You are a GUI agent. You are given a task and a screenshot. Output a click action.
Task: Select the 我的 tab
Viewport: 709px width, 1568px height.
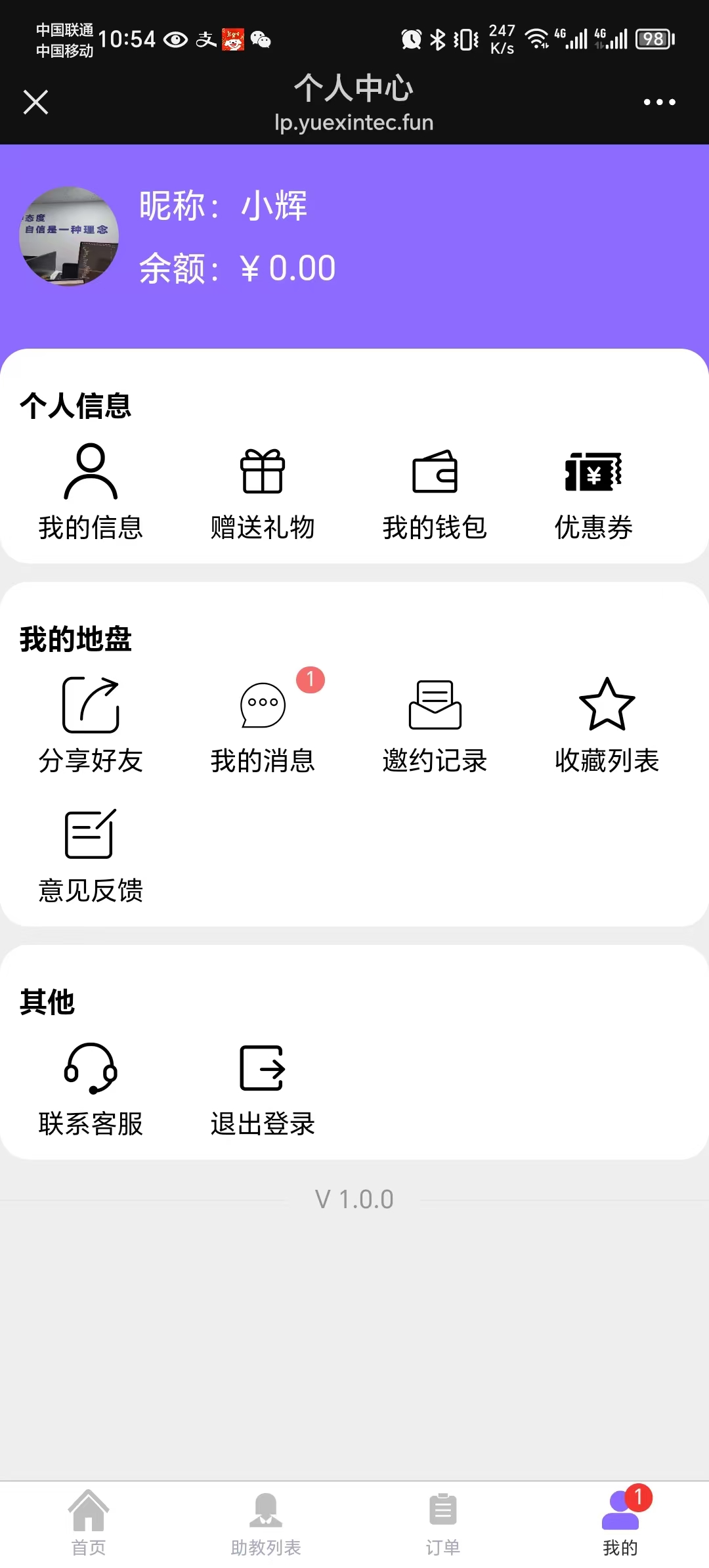coord(620,1523)
